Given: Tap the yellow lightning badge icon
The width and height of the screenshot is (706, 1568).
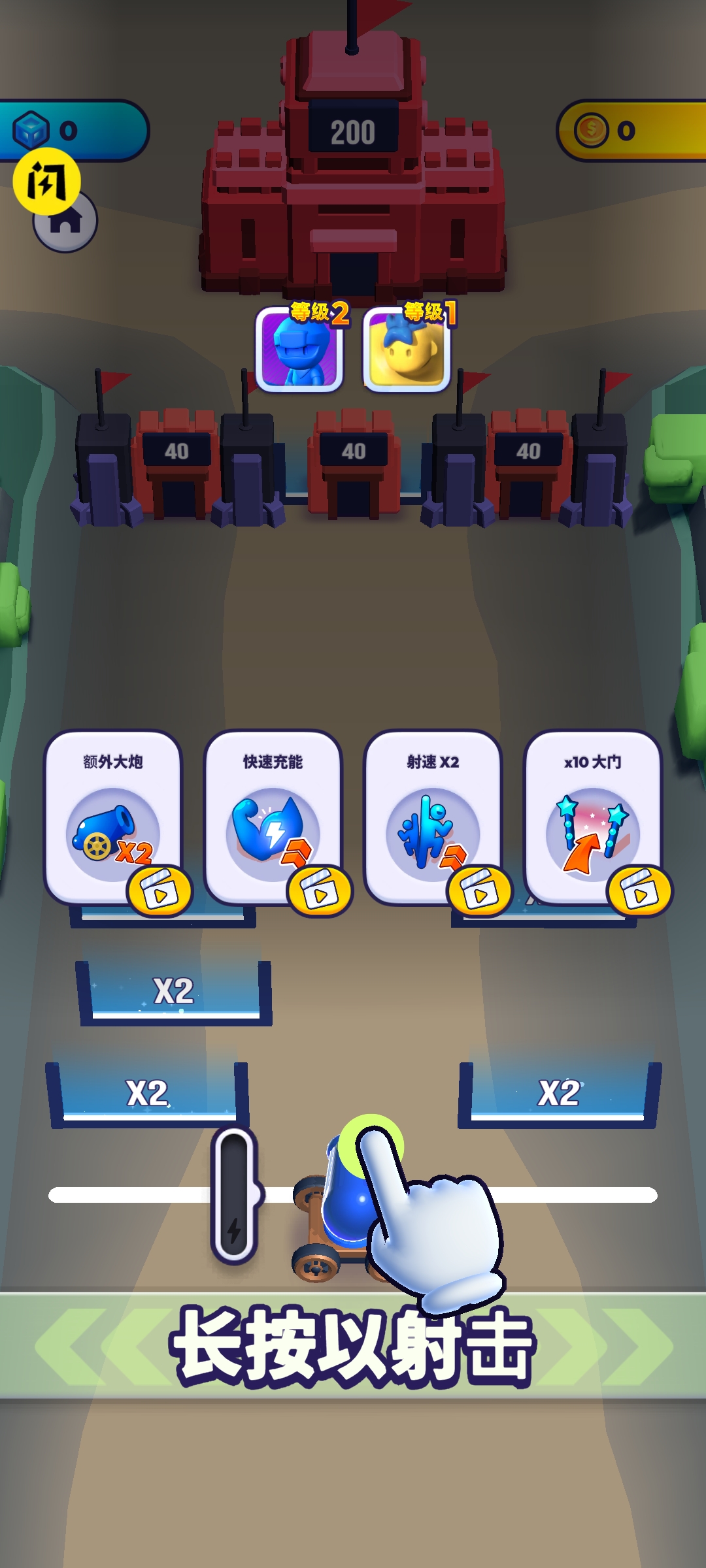Looking at the screenshot, I should pyautogui.click(x=46, y=181).
